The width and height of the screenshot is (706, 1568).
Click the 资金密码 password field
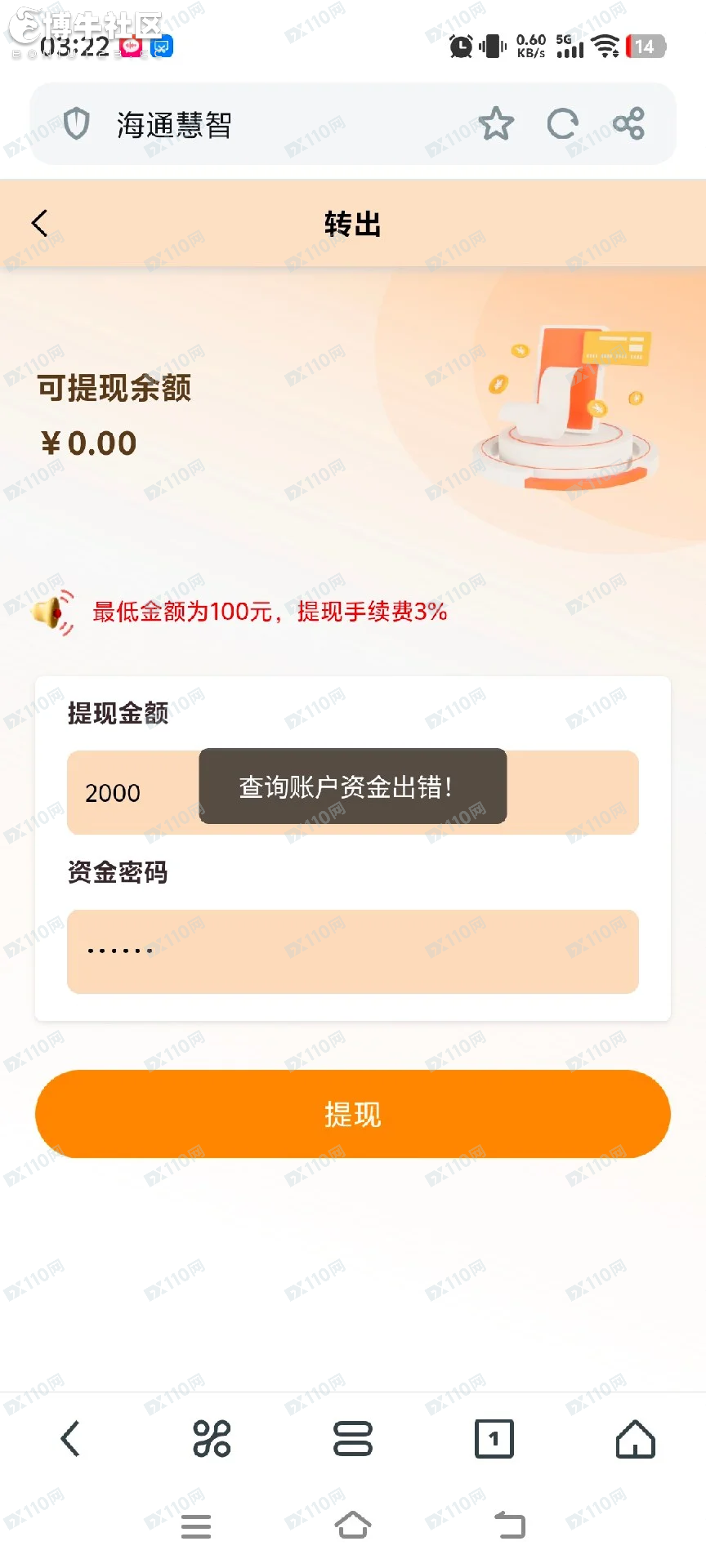coord(352,951)
